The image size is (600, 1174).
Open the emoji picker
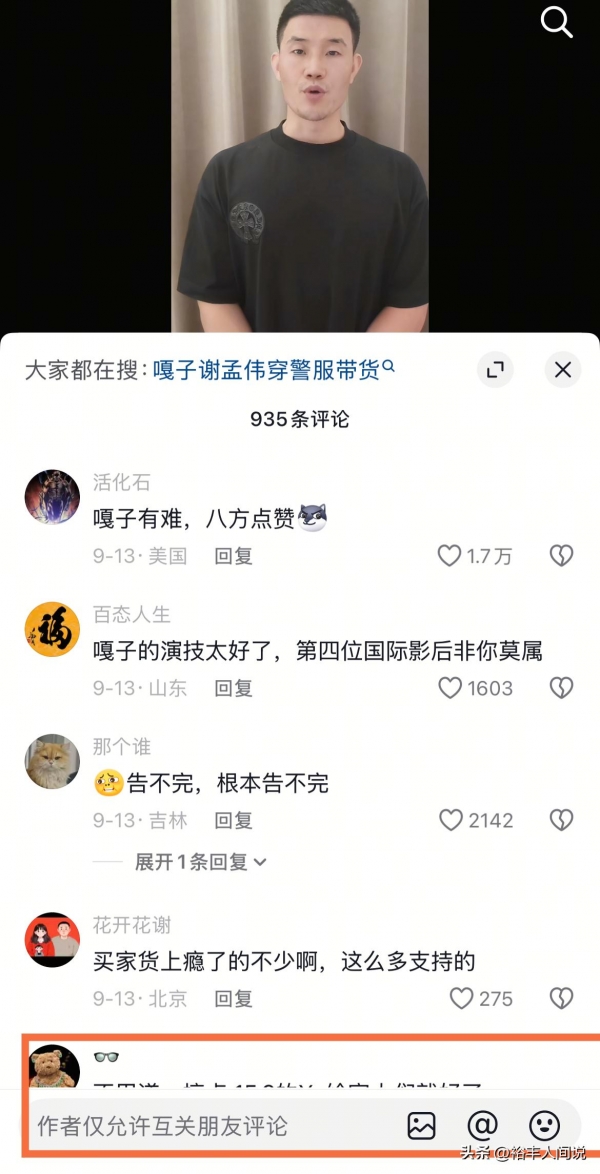[x=544, y=1126]
